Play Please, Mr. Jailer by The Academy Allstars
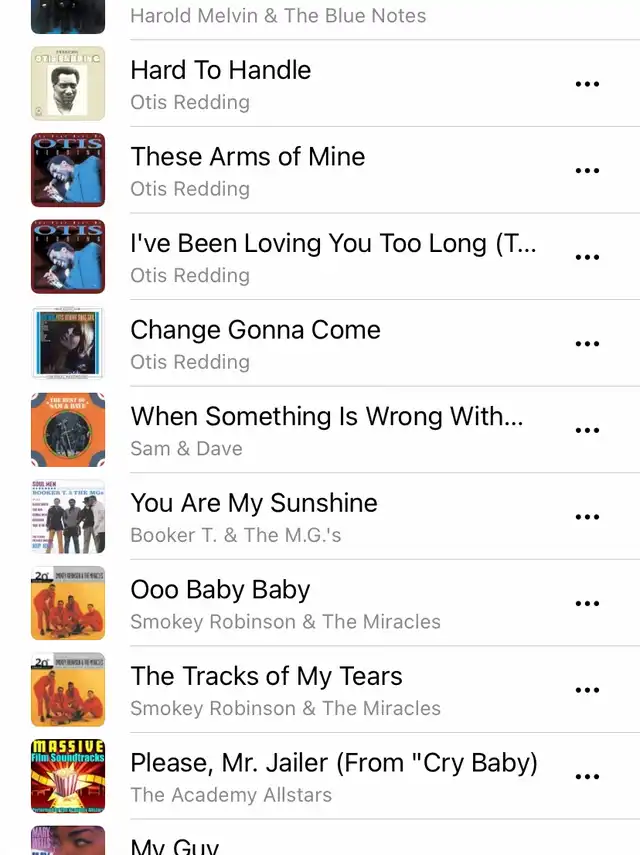Image resolution: width=640 pixels, height=855 pixels. tap(334, 777)
